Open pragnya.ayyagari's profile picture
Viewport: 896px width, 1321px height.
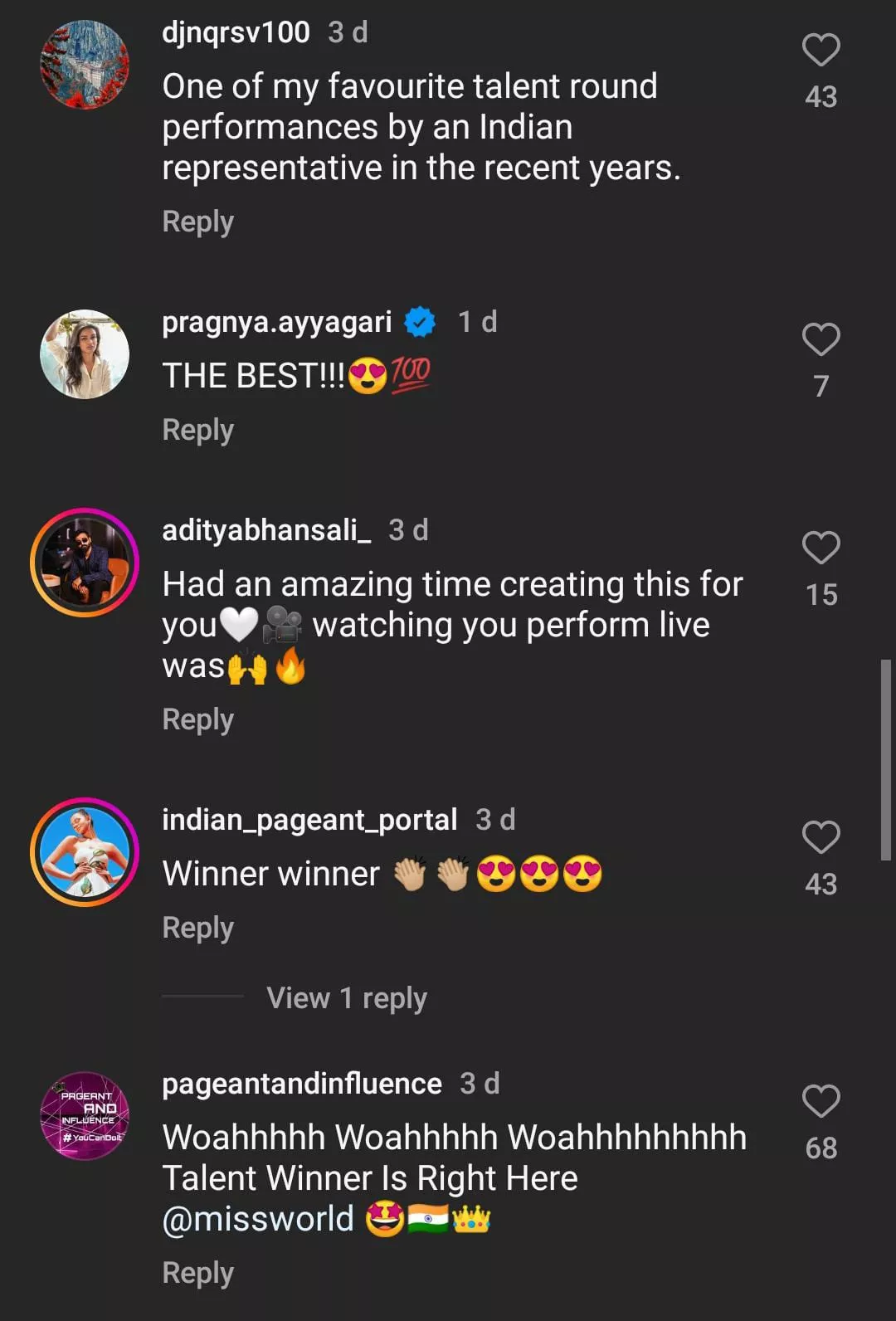click(x=85, y=354)
